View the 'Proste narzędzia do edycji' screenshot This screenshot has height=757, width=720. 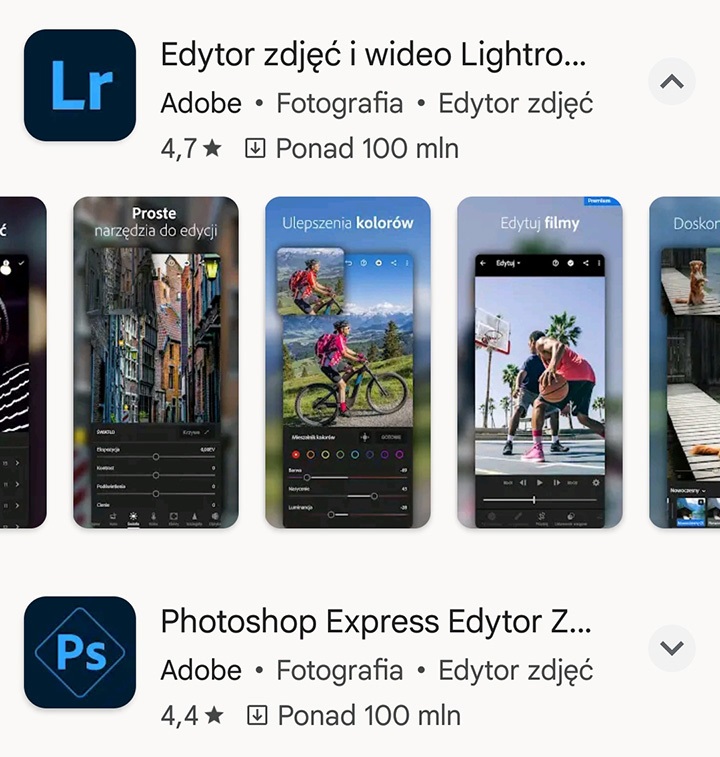click(x=156, y=362)
